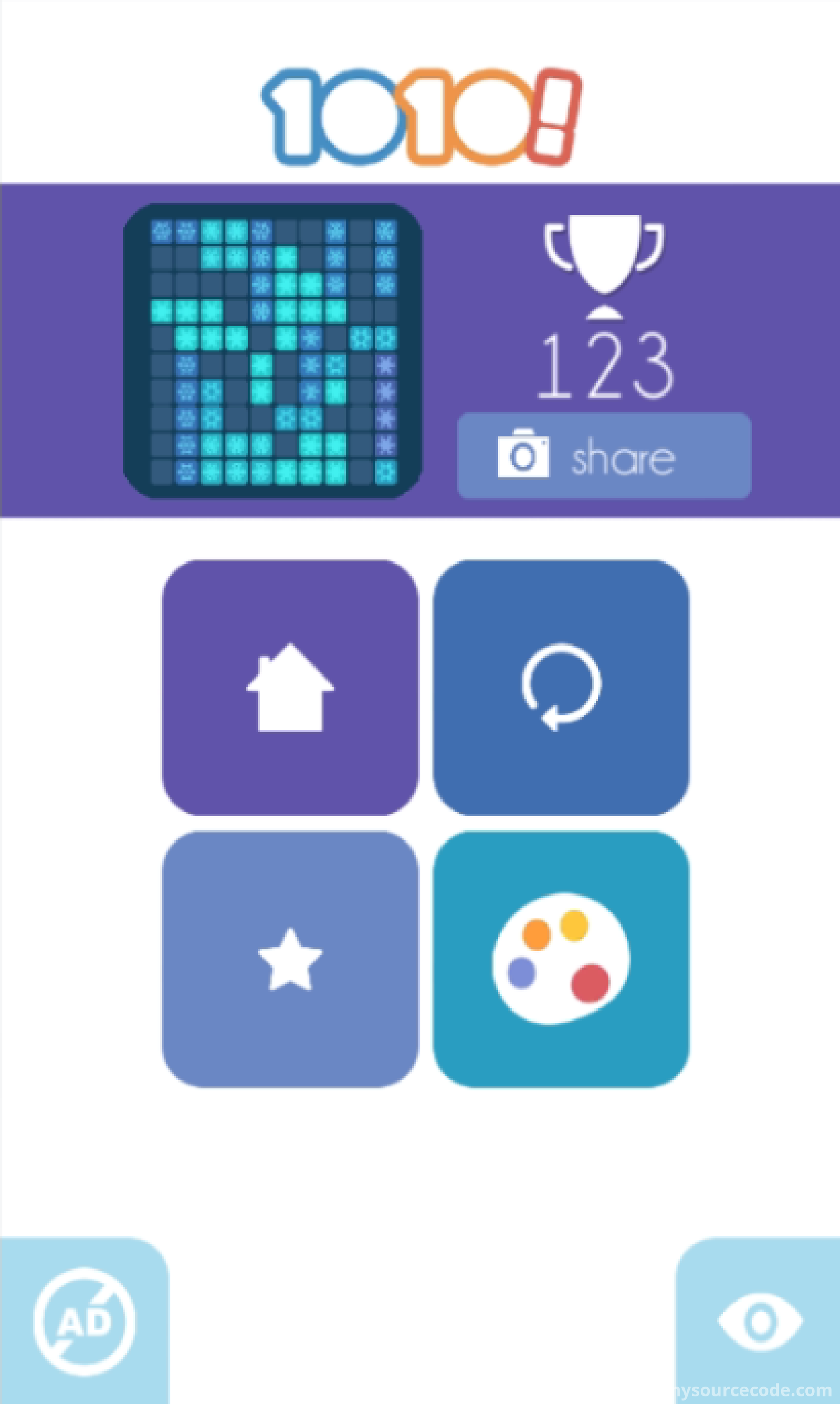Restart the game with the replay button
Viewport: 840px width, 1404px height.
[x=561, y=687]
